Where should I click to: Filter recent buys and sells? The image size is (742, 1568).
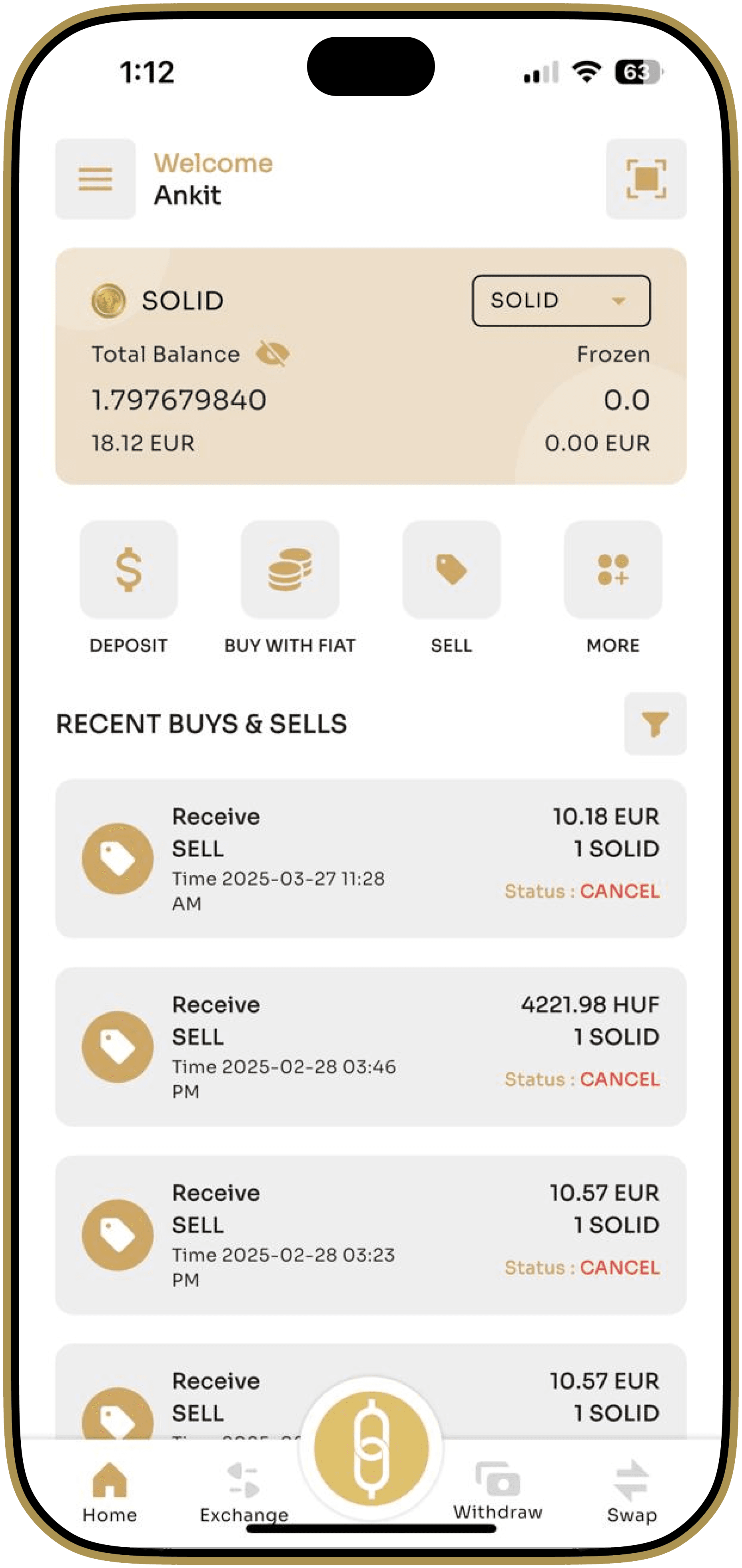[655, 724]
